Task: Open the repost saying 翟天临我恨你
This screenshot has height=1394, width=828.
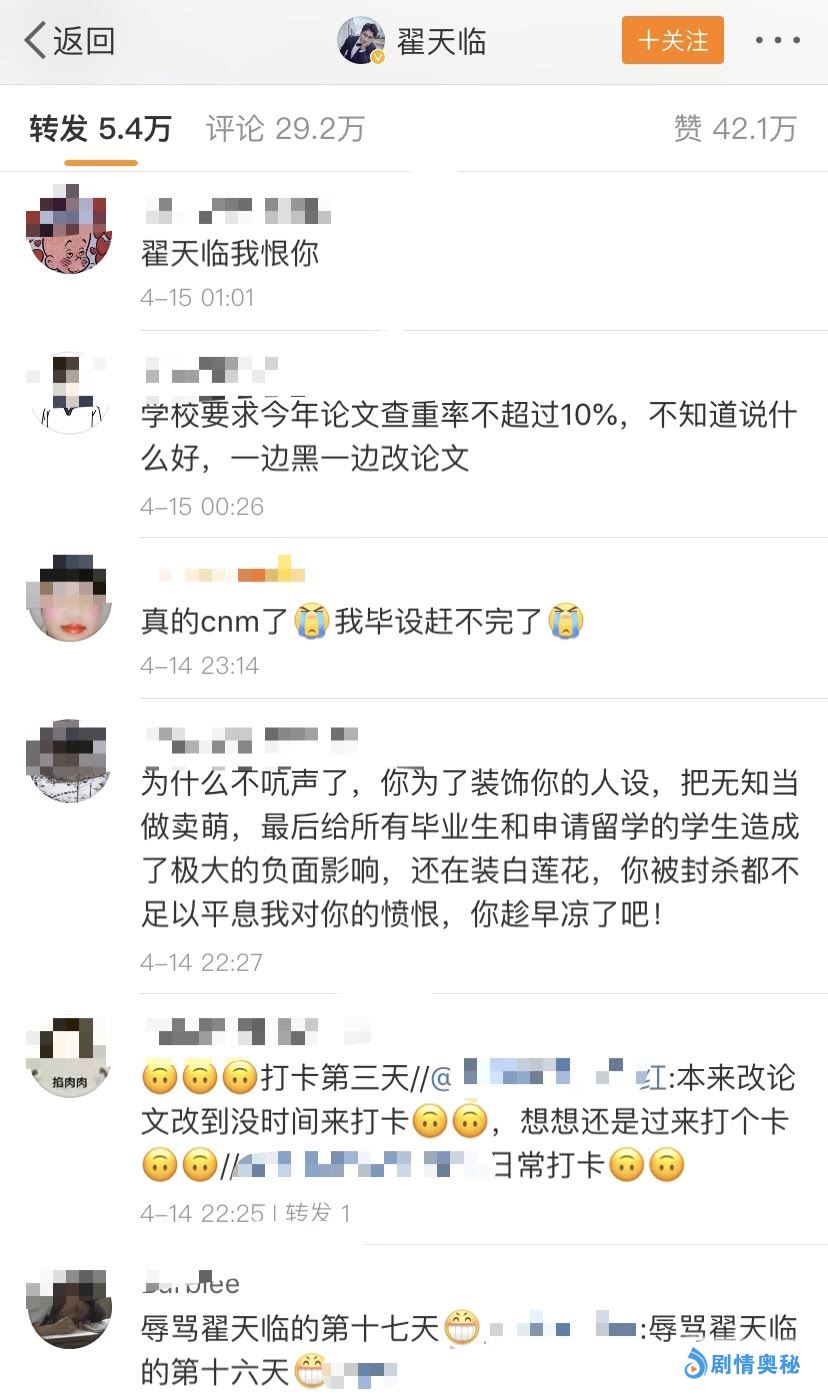Action: point(230,253)
